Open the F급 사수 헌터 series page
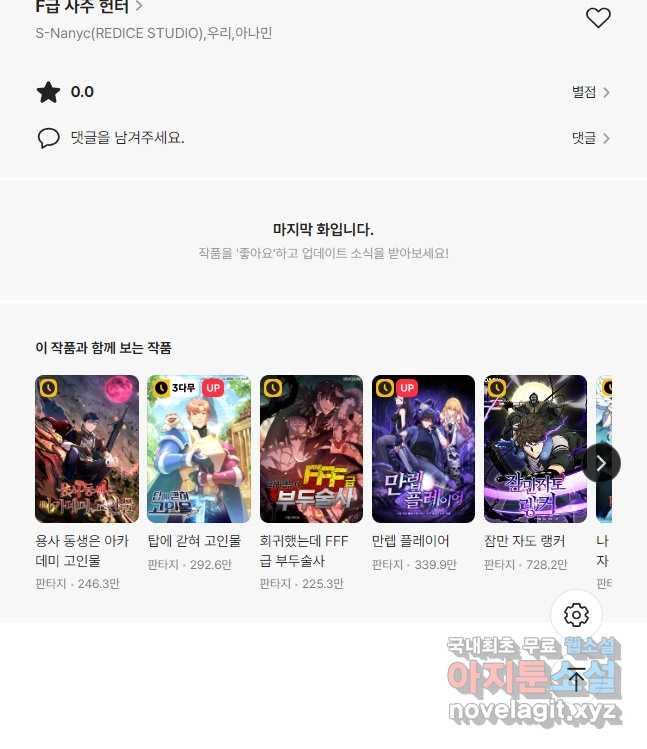Viewport: 647px width, 749px height. click(x=88, y=6)
